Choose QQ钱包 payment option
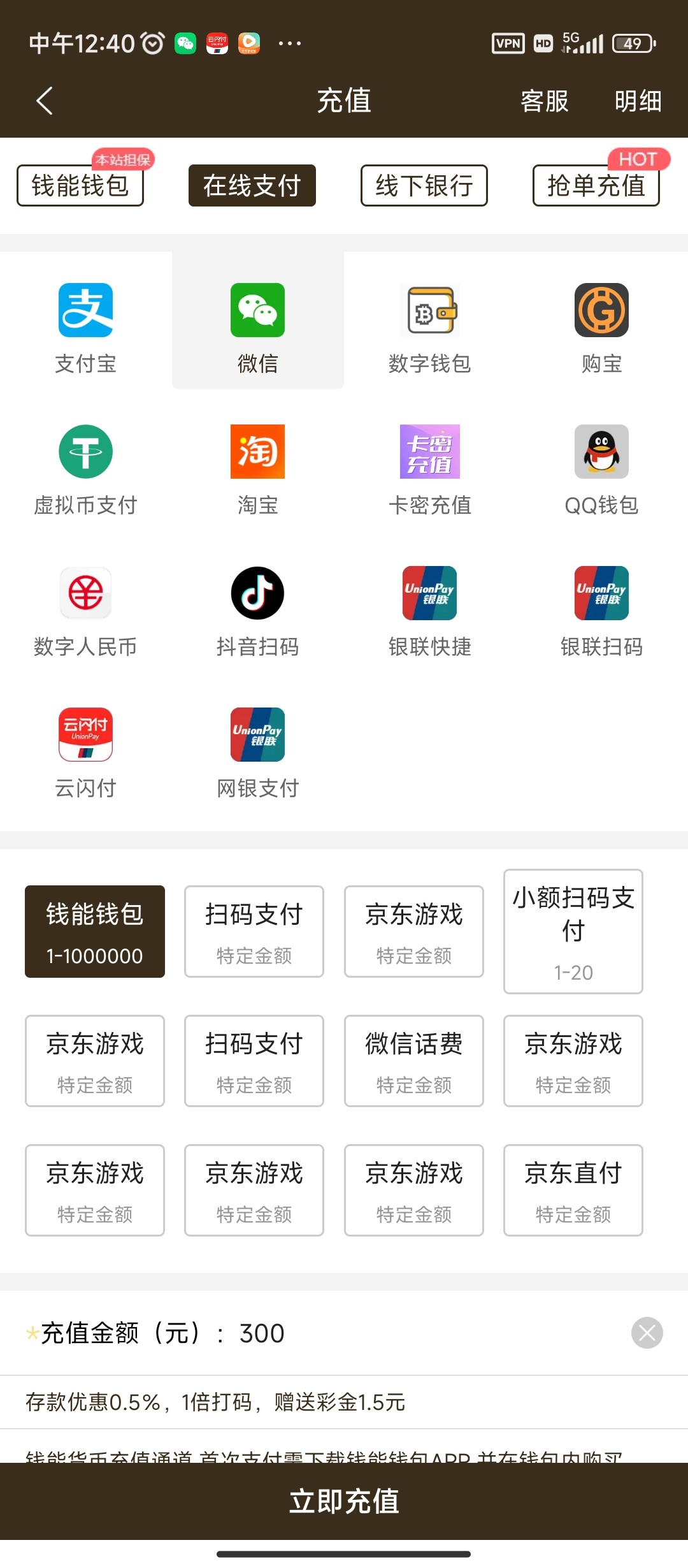The height and width of the screenshot is (1568, 688). 602,469
